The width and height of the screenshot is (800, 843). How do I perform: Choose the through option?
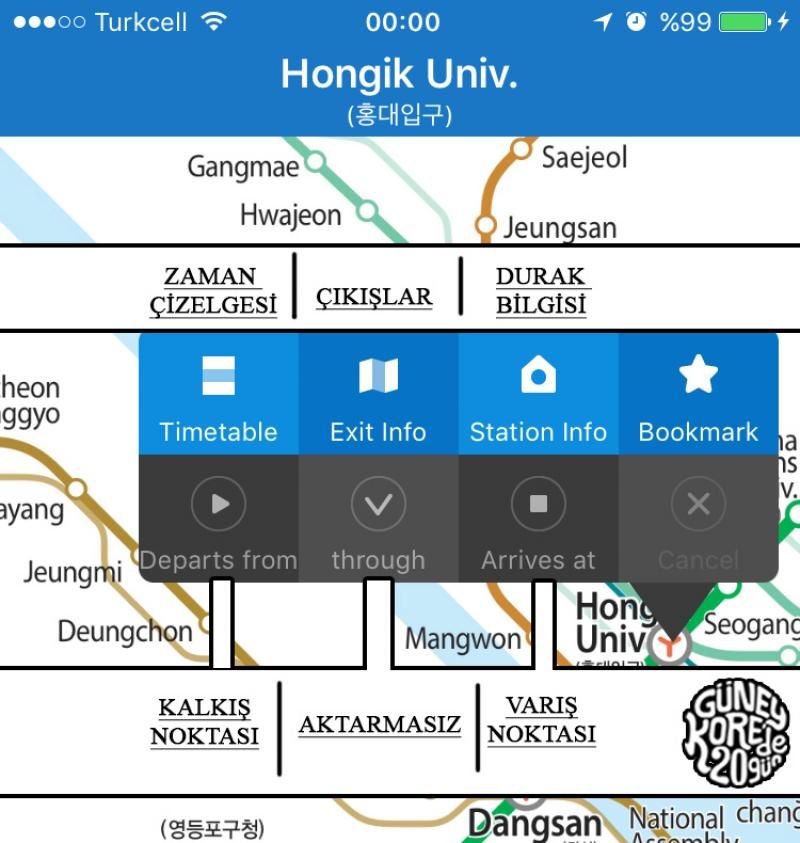coord(378,519)
